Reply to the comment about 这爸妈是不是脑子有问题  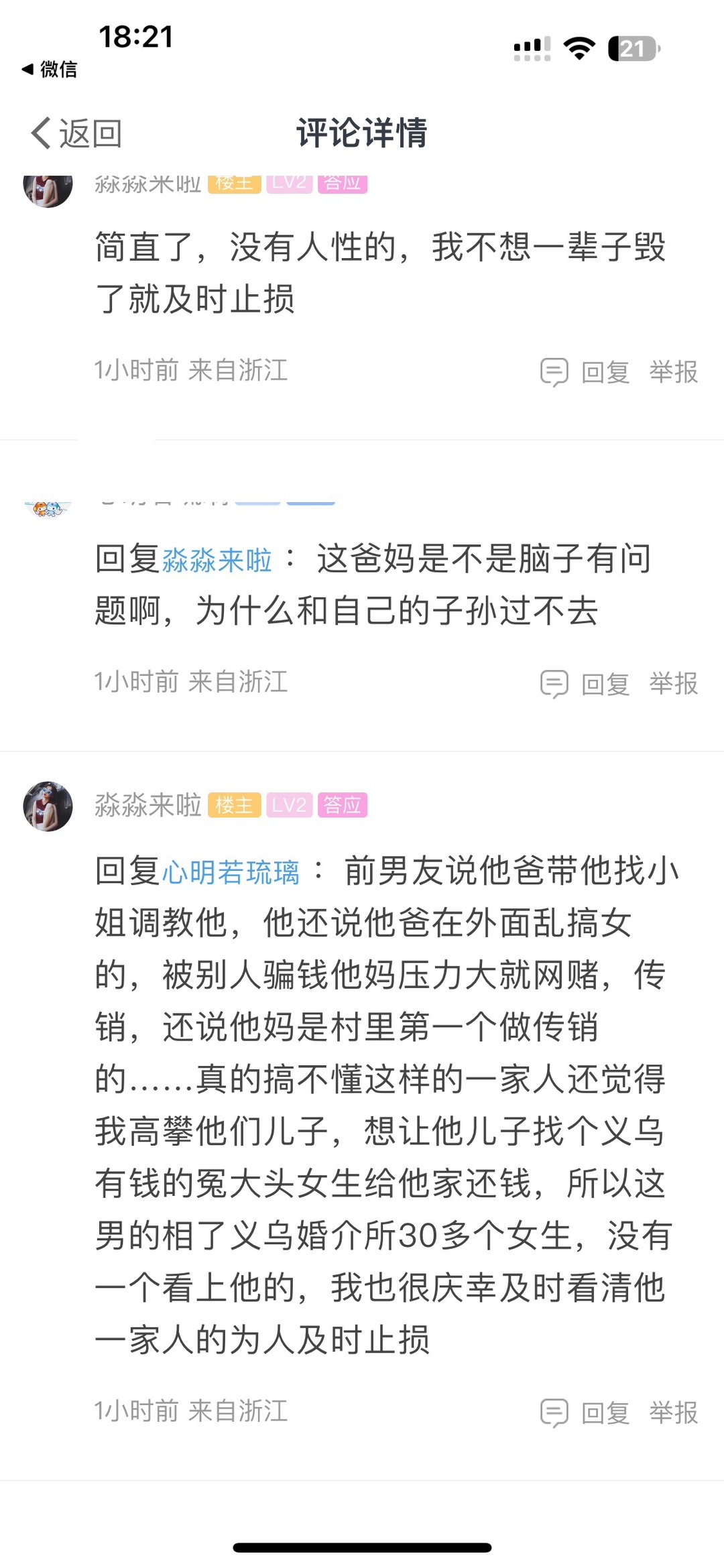[x=587, y=684]
